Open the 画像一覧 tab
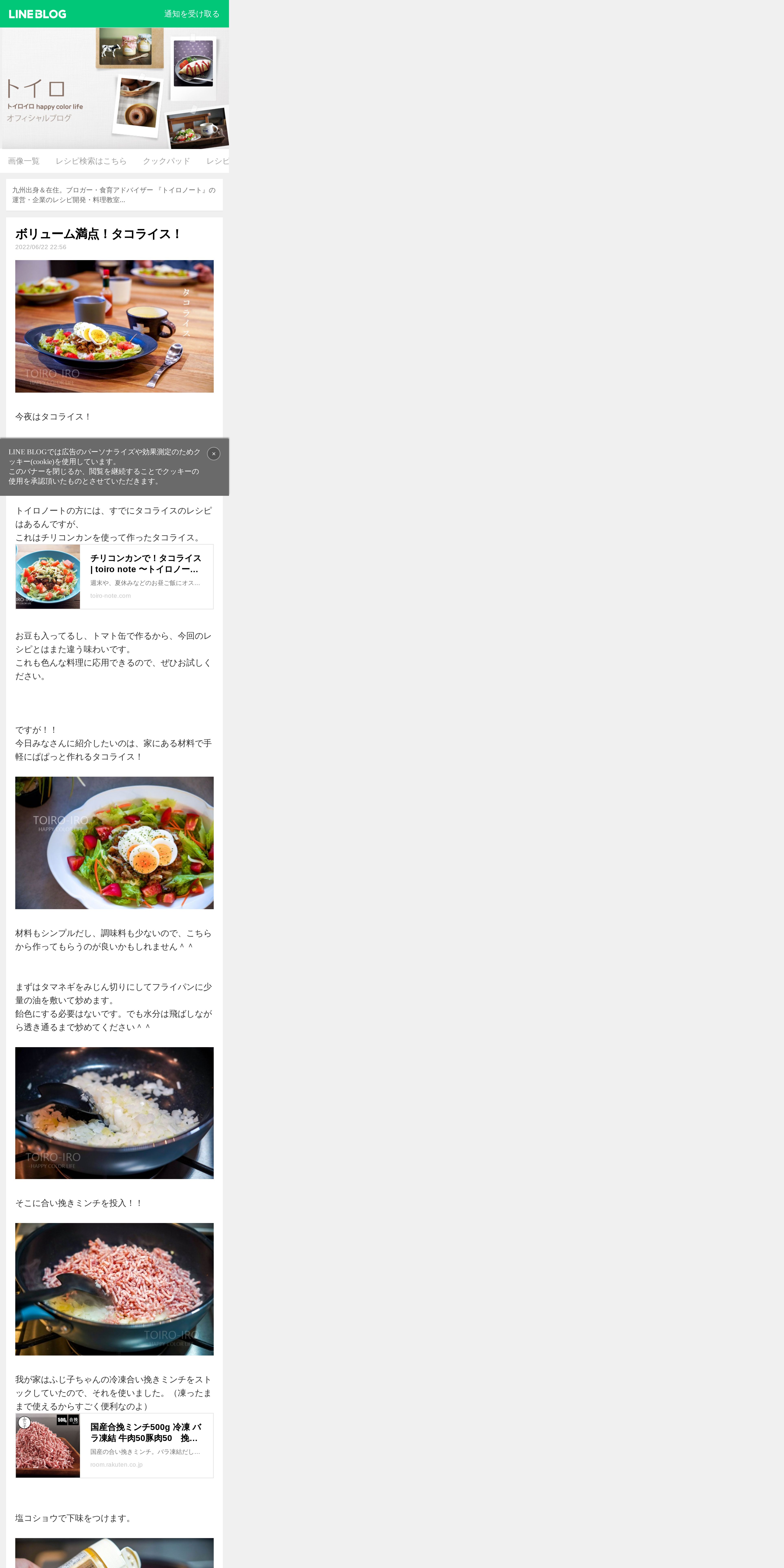The height and width of the screenshot is (1568, 784). pos(24,161)
